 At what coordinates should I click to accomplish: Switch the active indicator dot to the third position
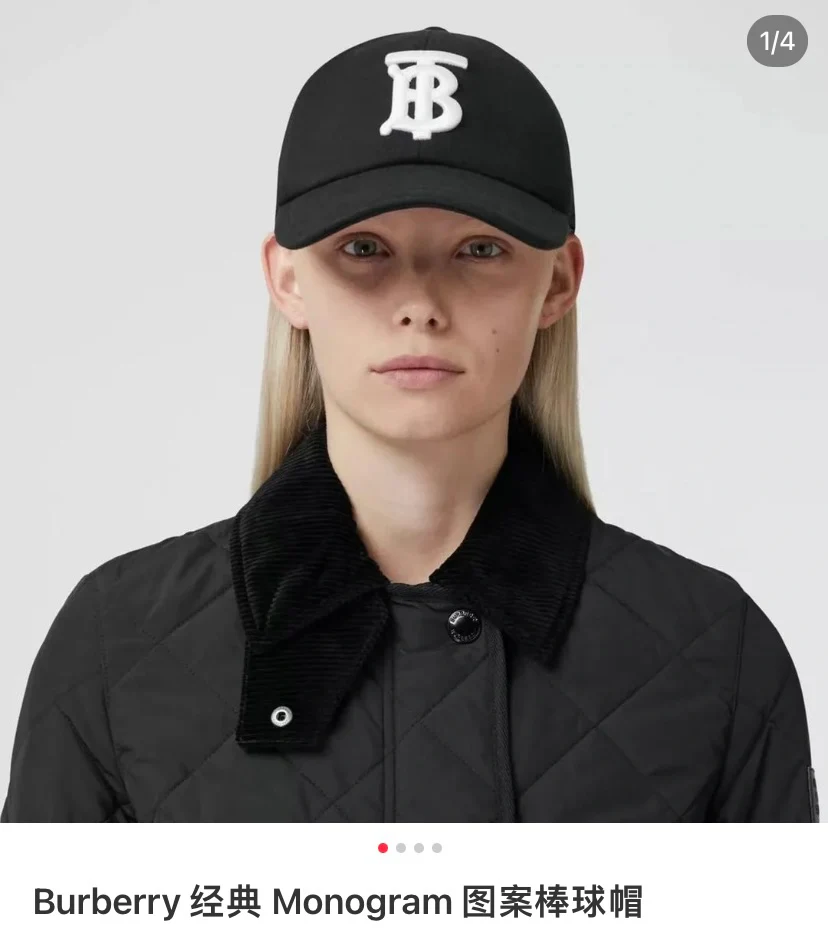tap(418, 847)
